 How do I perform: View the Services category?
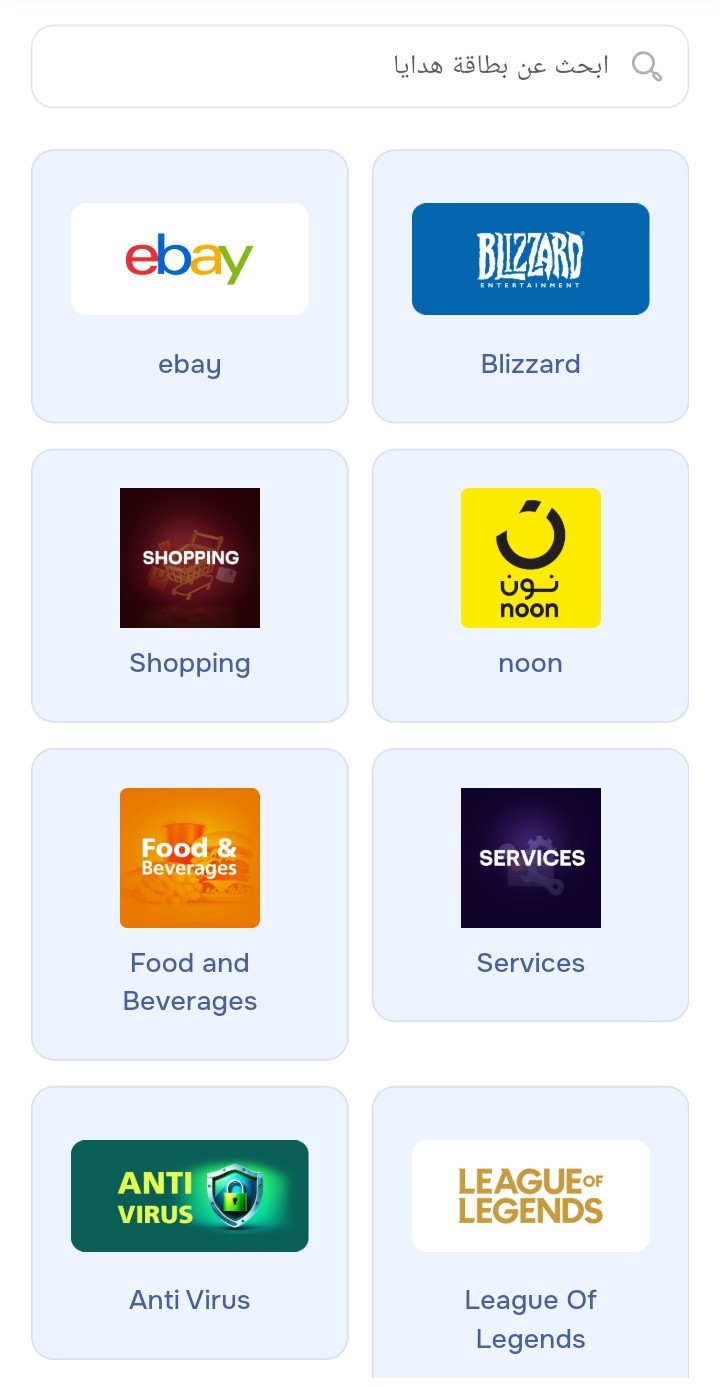(530, 884)
